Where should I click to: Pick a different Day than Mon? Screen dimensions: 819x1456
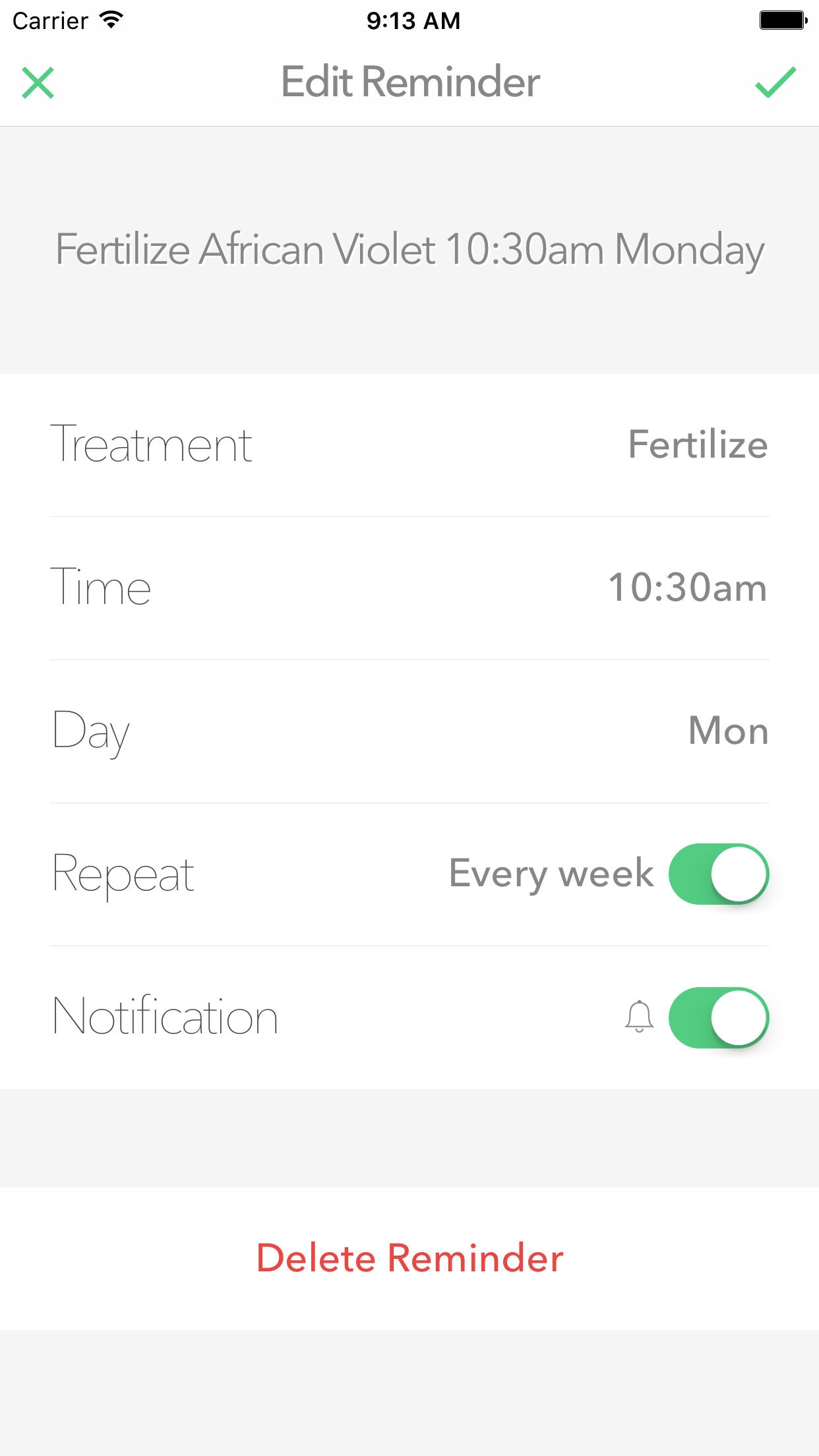coord(728,731)
